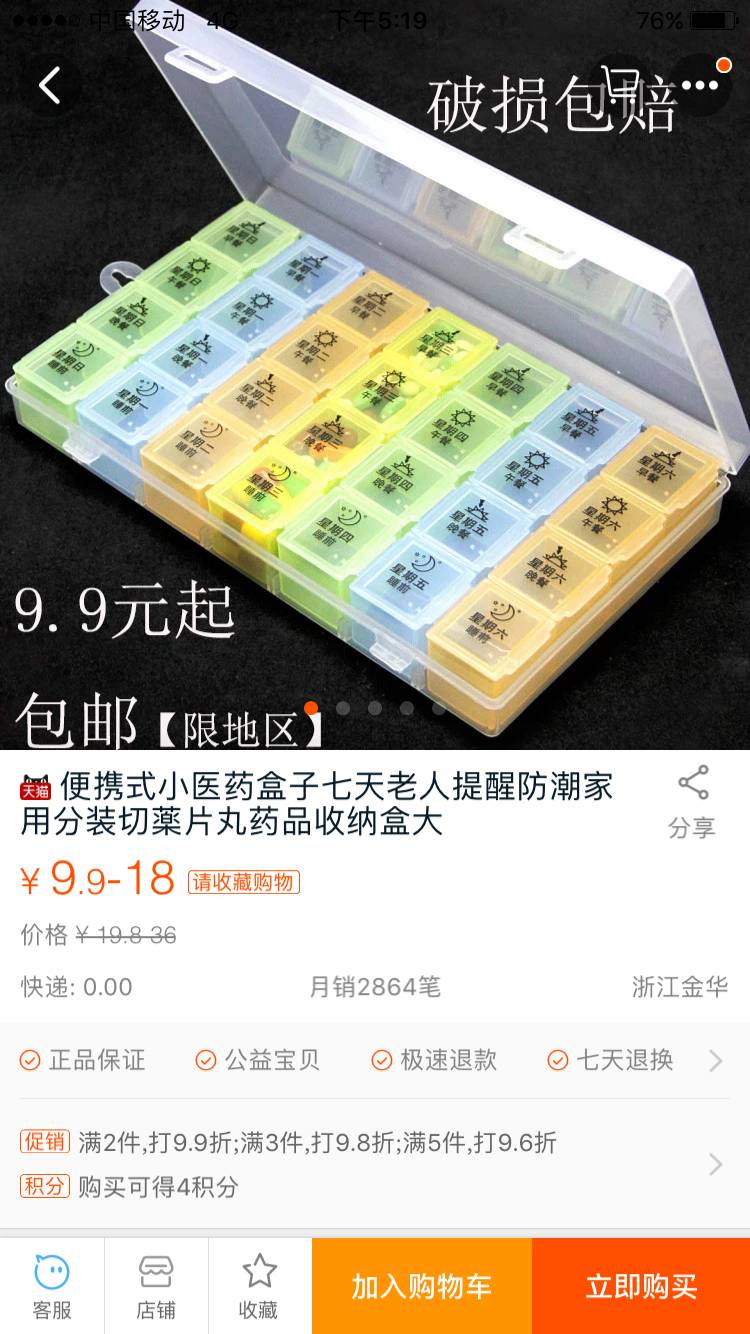Go back to the previous page

pyautogui.click(x=50, y=86)
